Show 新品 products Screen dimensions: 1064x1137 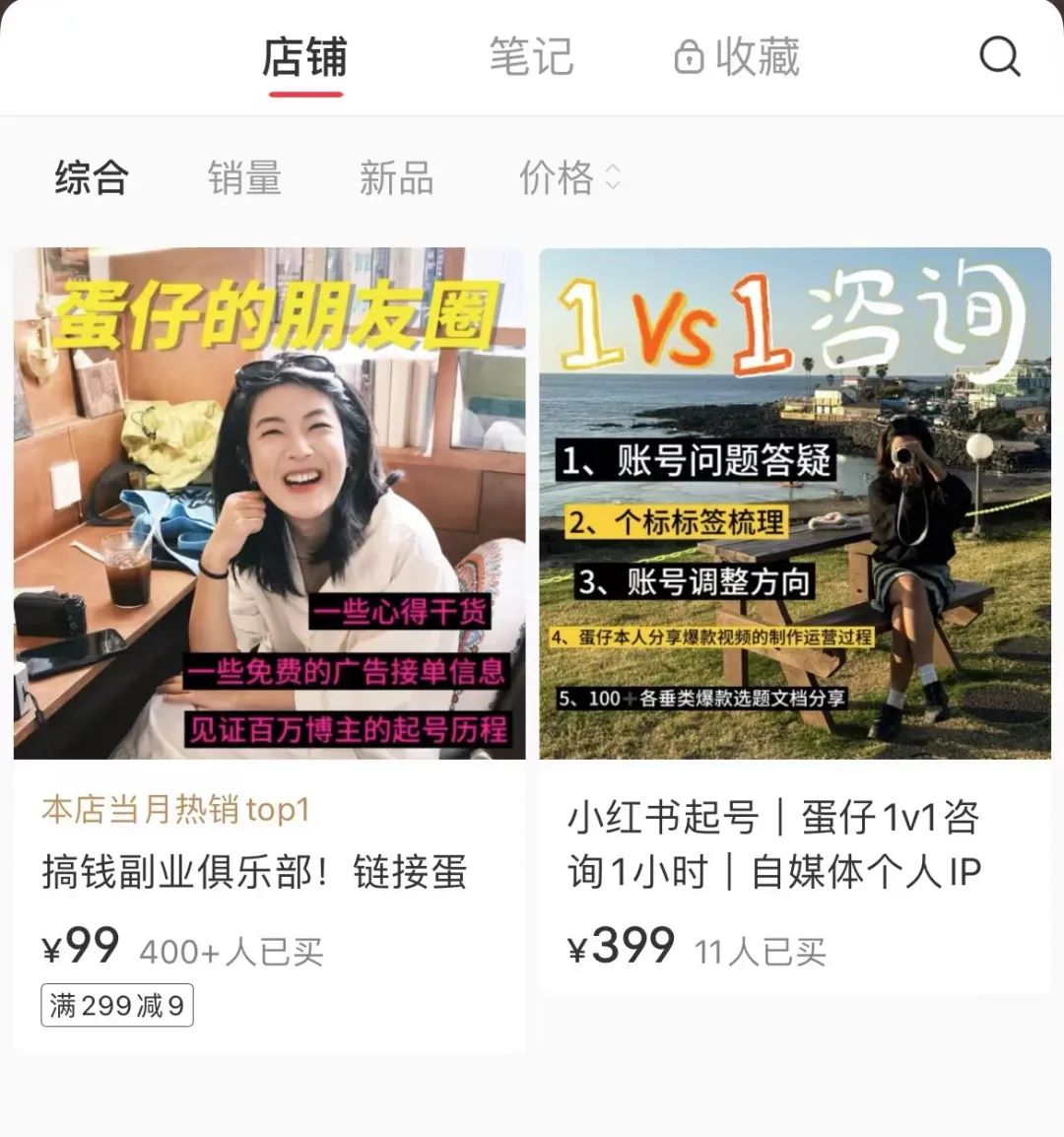coord(396,178)
